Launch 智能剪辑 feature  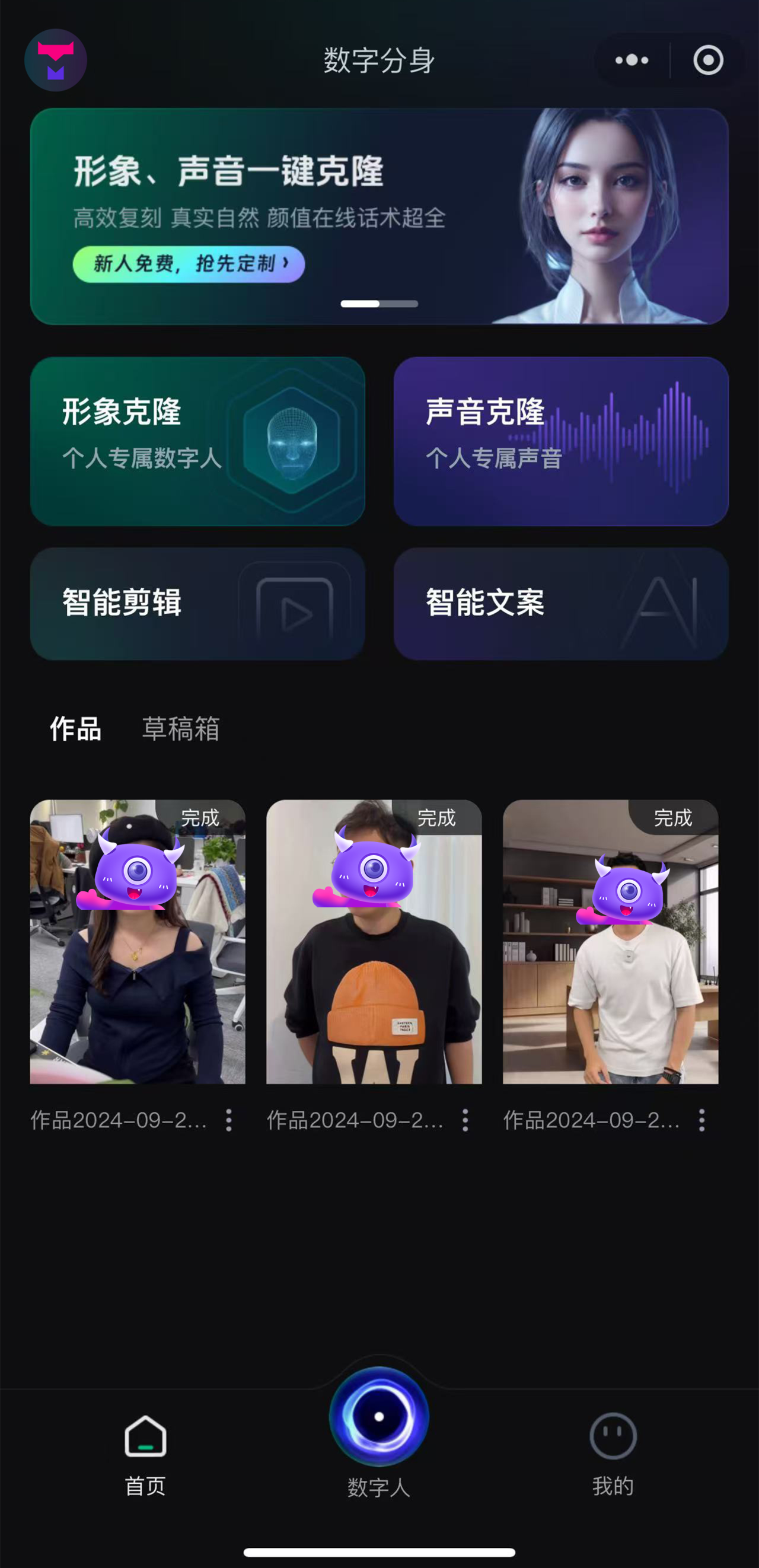(x=197, y=603)
